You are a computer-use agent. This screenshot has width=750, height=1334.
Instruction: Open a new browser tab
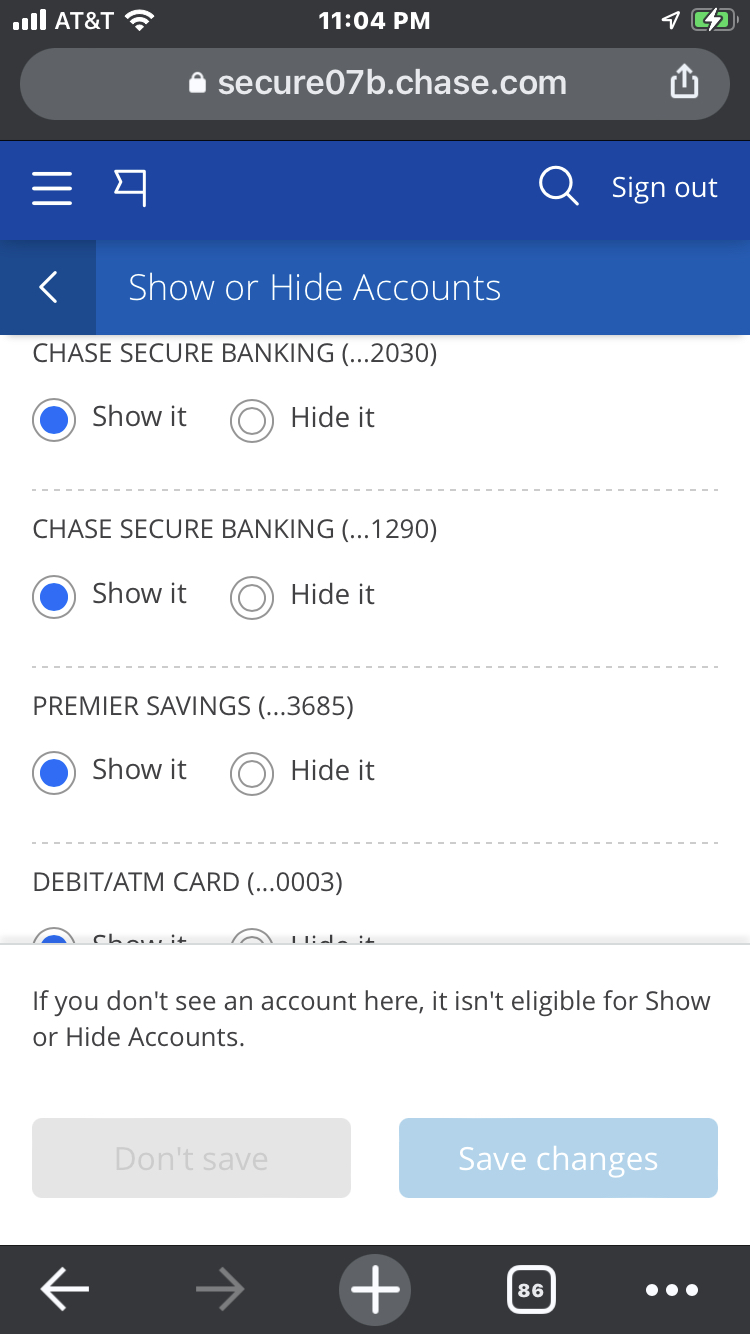point(375,1290)
